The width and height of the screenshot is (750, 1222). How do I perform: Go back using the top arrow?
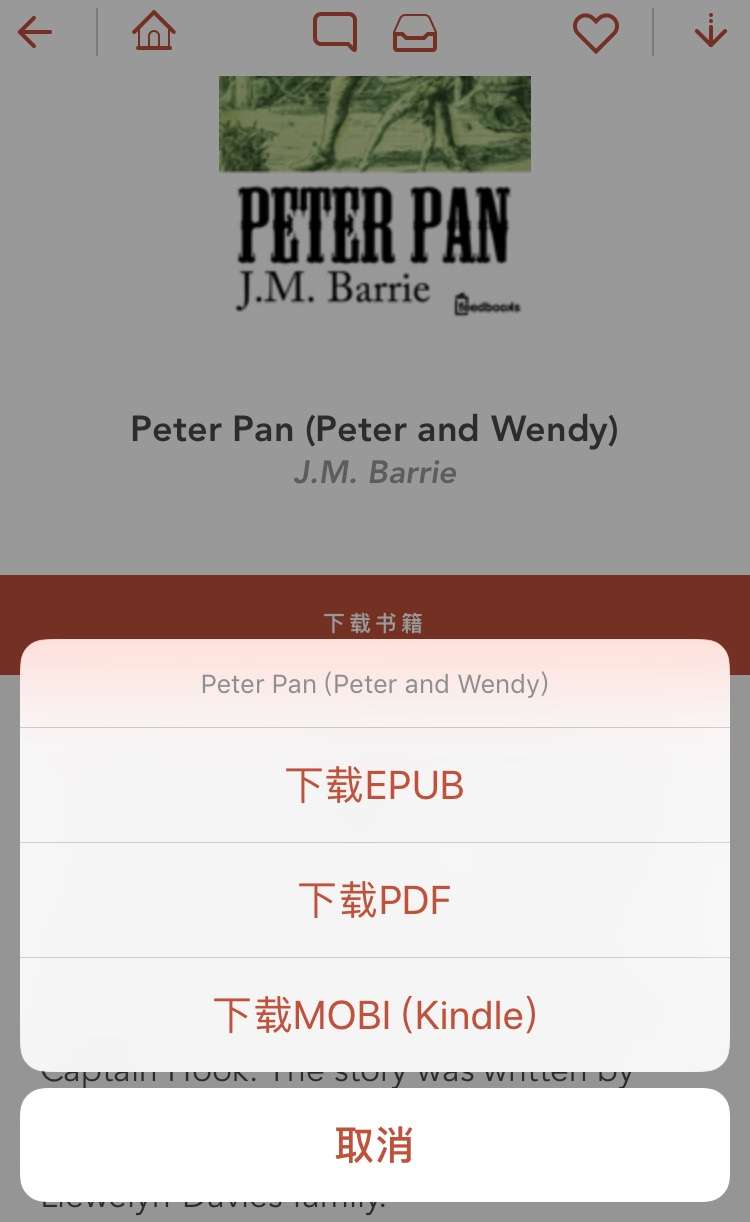[x=35, y=33]
